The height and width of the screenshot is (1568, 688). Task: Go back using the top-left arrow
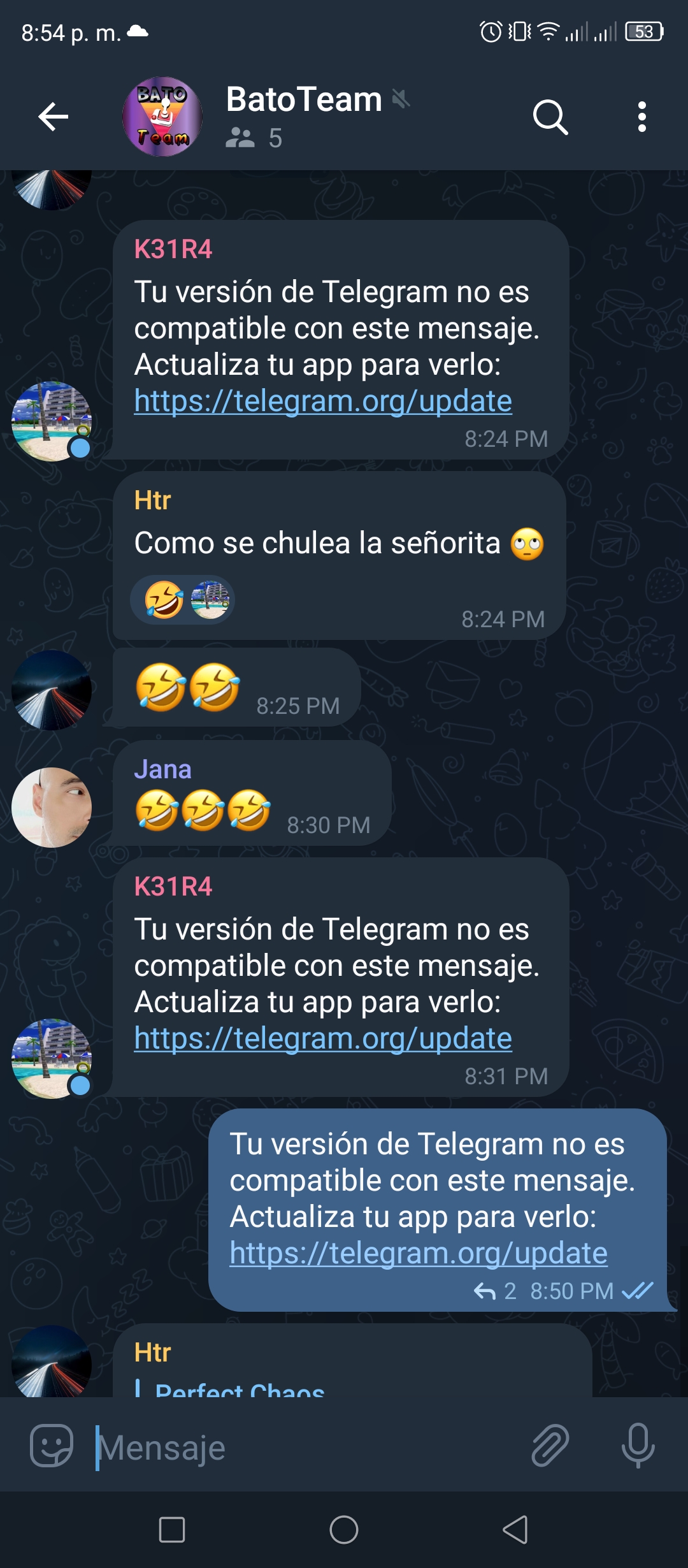(53, 117)
